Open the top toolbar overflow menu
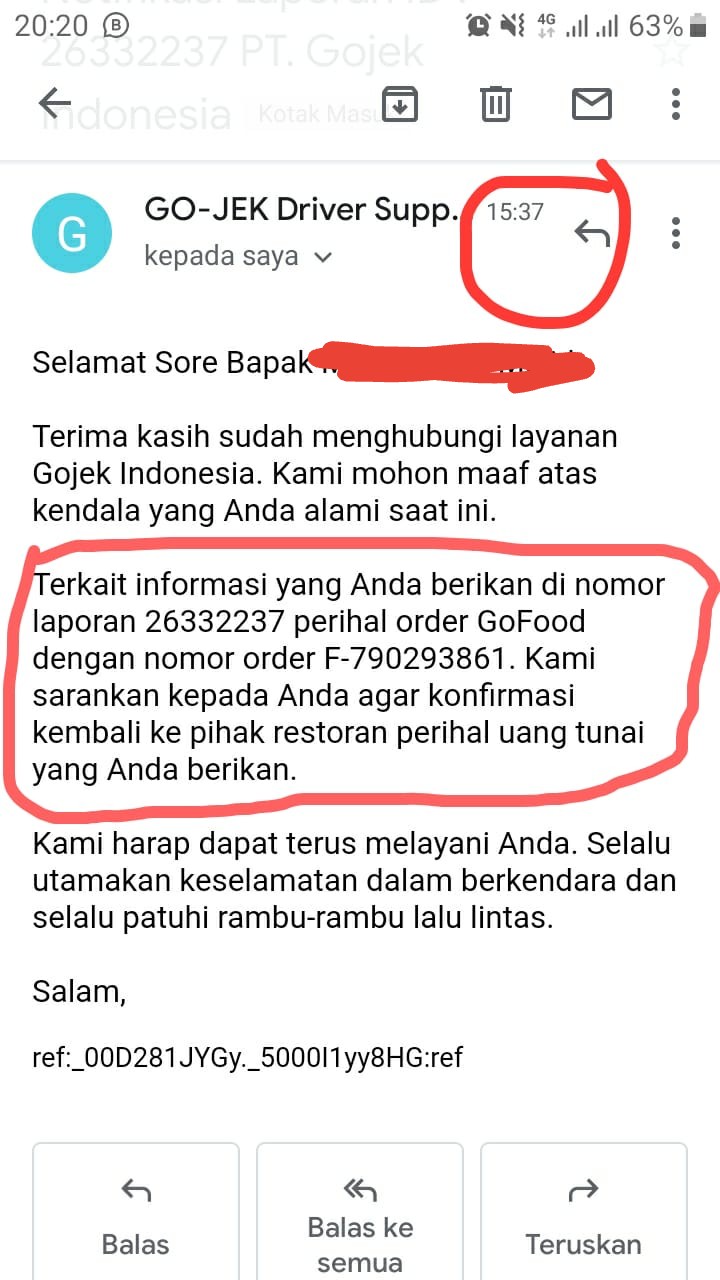 tap(676, 103)
